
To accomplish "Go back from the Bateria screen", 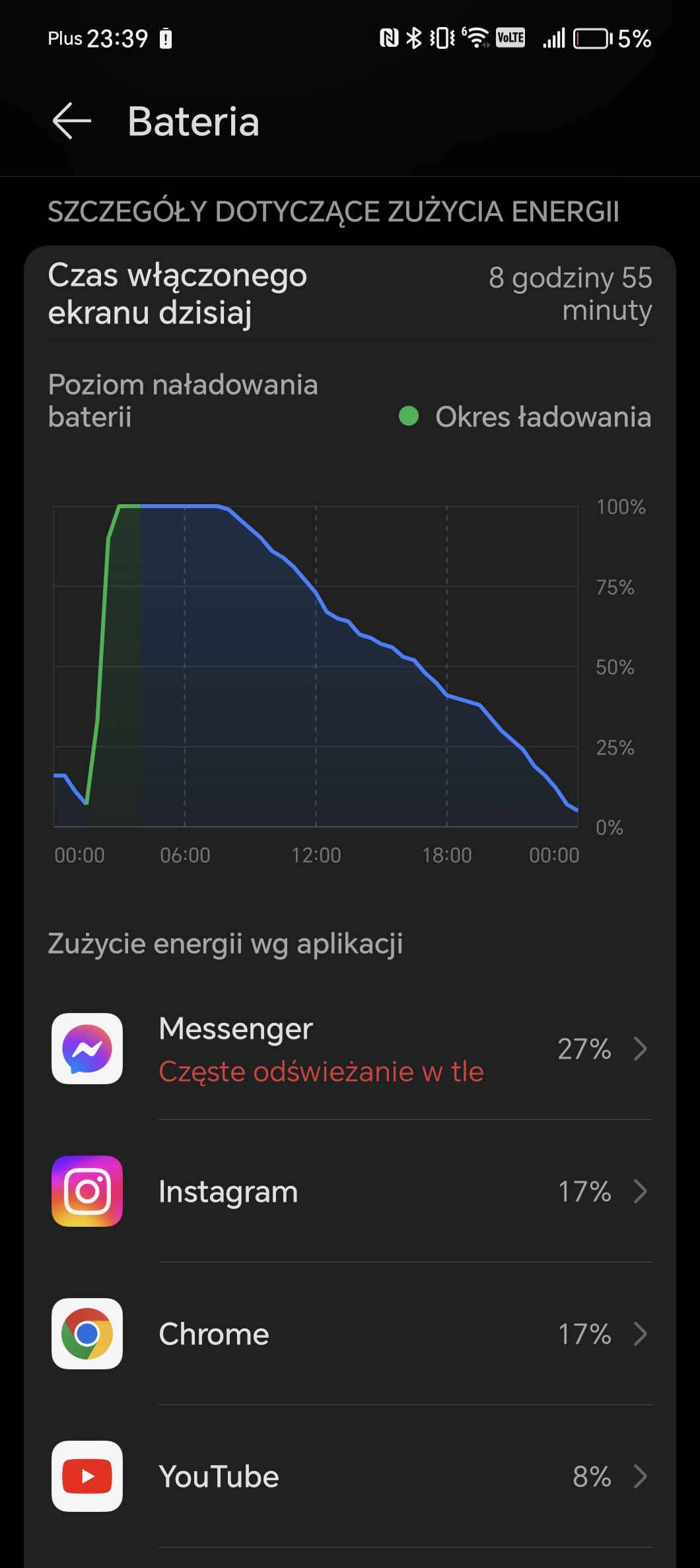I will tap(71, 121).
